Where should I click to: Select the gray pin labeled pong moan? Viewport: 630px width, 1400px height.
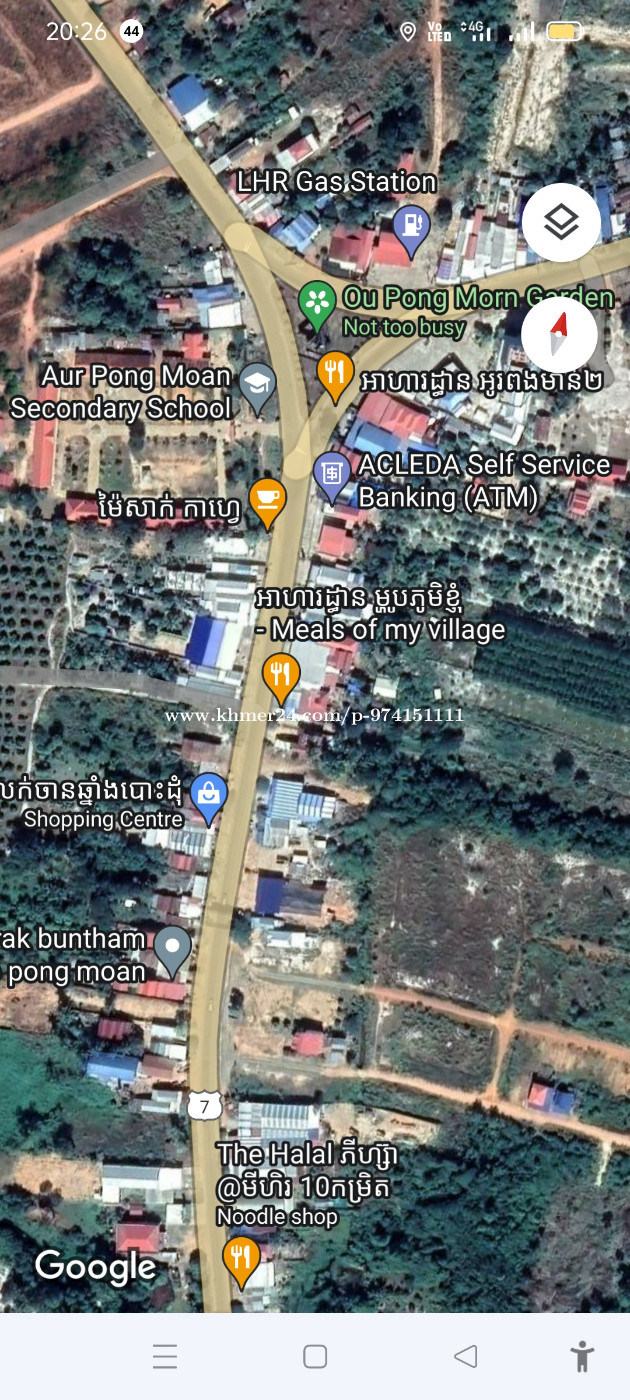coord(172,952)
